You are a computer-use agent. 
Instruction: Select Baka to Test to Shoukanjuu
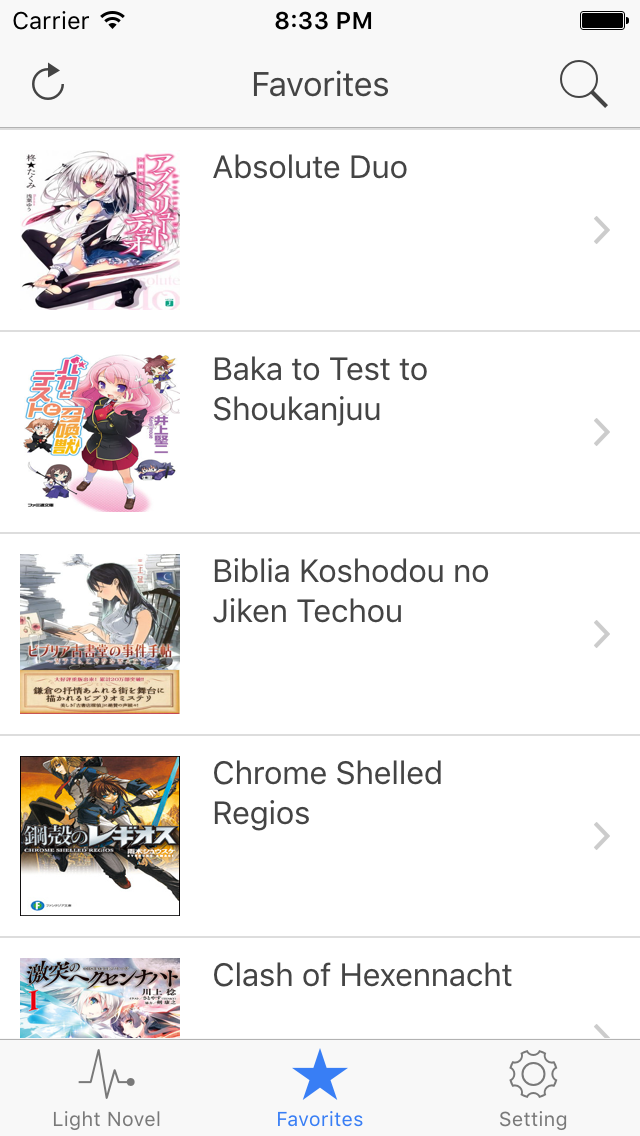click(x=320, y=431)
